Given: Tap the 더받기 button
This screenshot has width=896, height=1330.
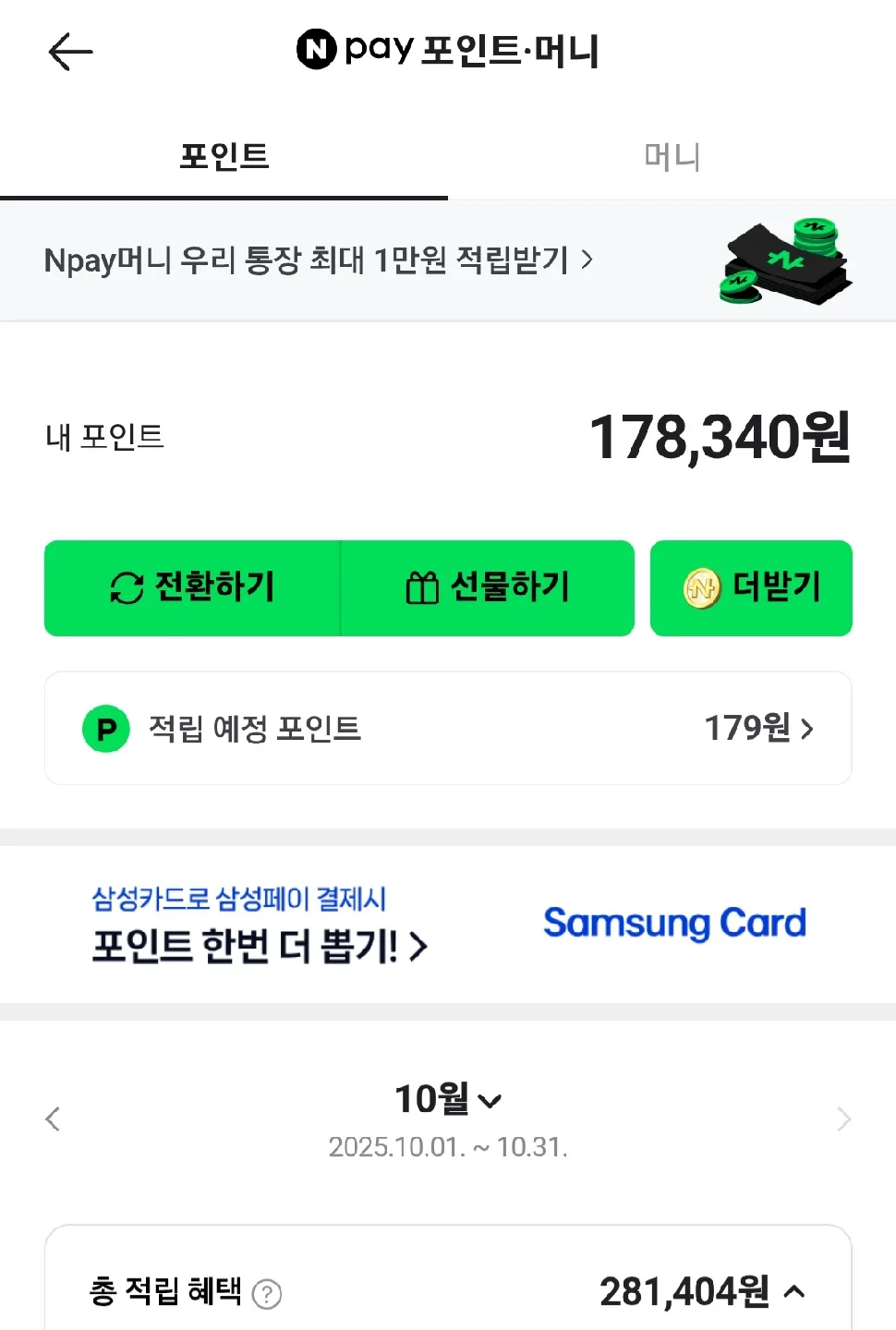Looking at the screenshot, I should (x=751, y=587).
